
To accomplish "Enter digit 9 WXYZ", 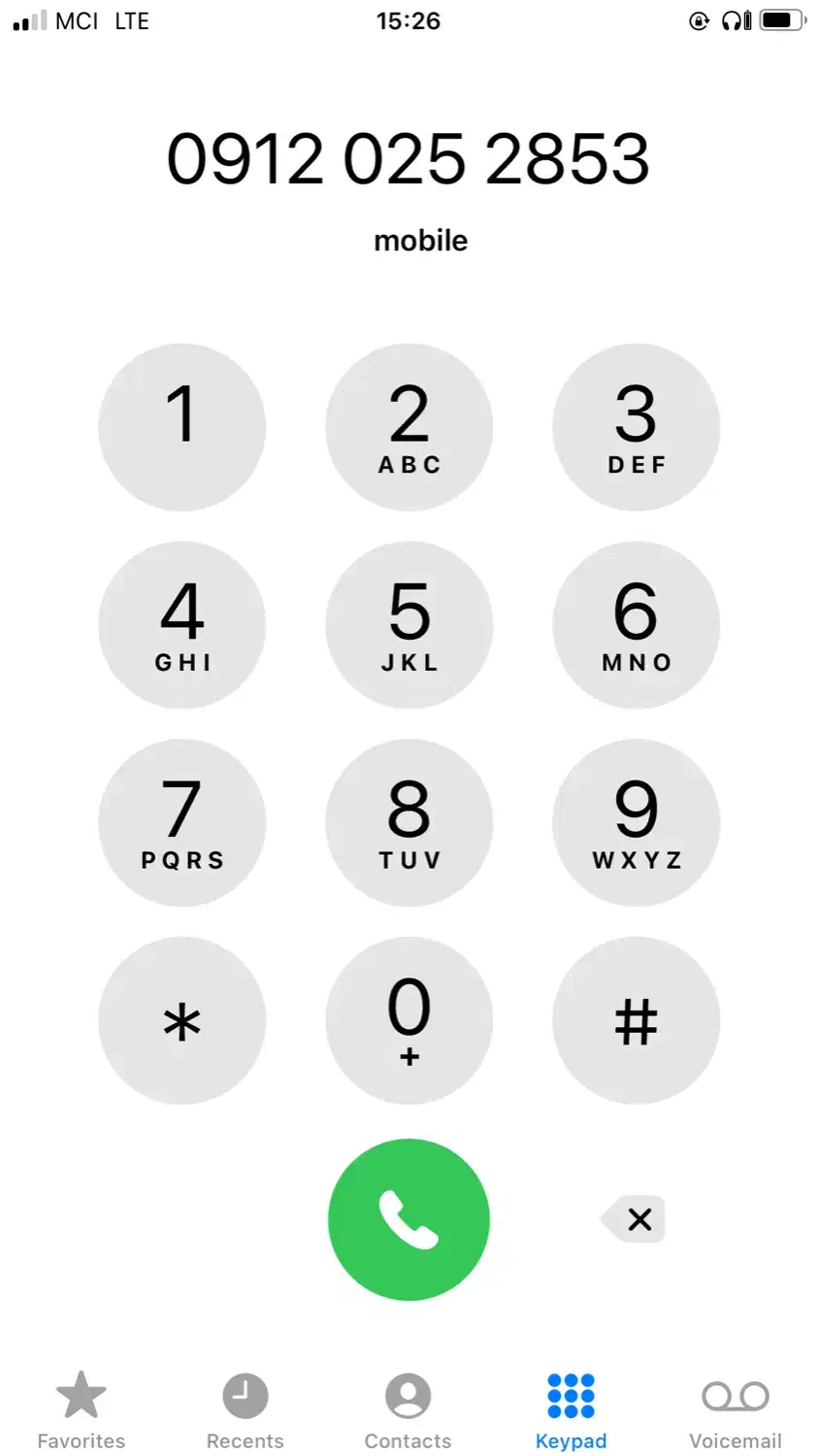I will click(636, 823).
